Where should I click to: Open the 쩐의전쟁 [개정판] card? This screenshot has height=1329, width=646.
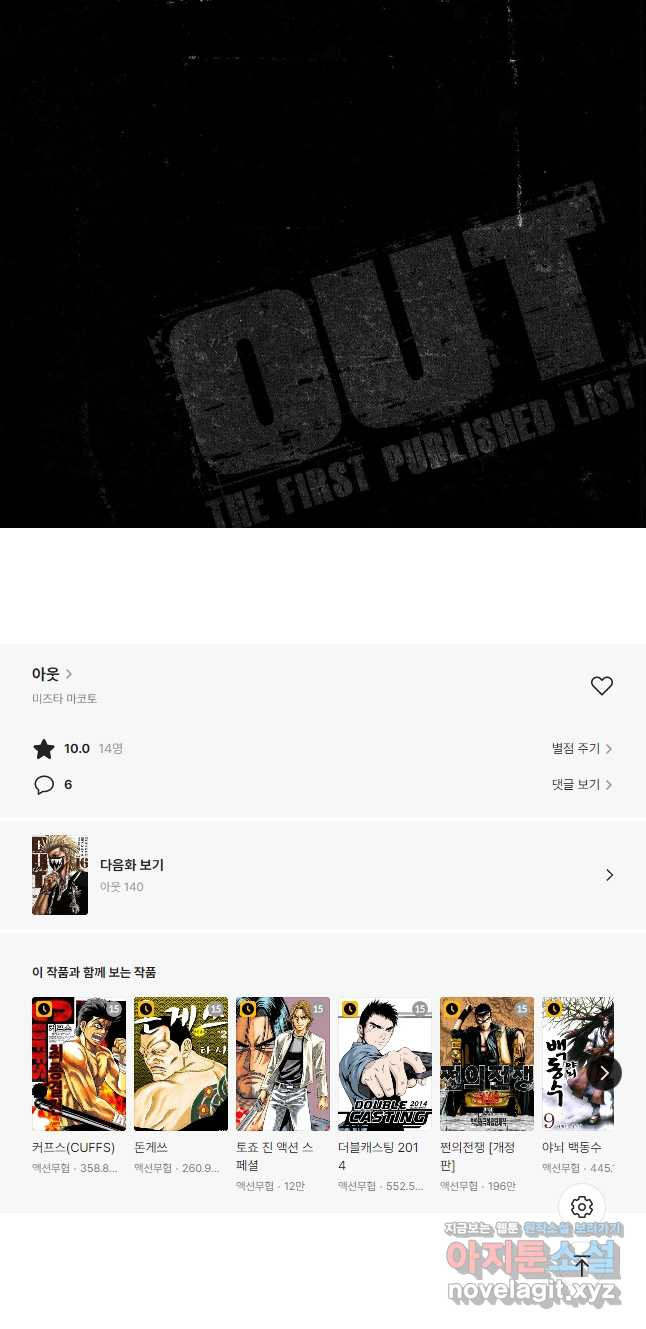coord(487,1064)
